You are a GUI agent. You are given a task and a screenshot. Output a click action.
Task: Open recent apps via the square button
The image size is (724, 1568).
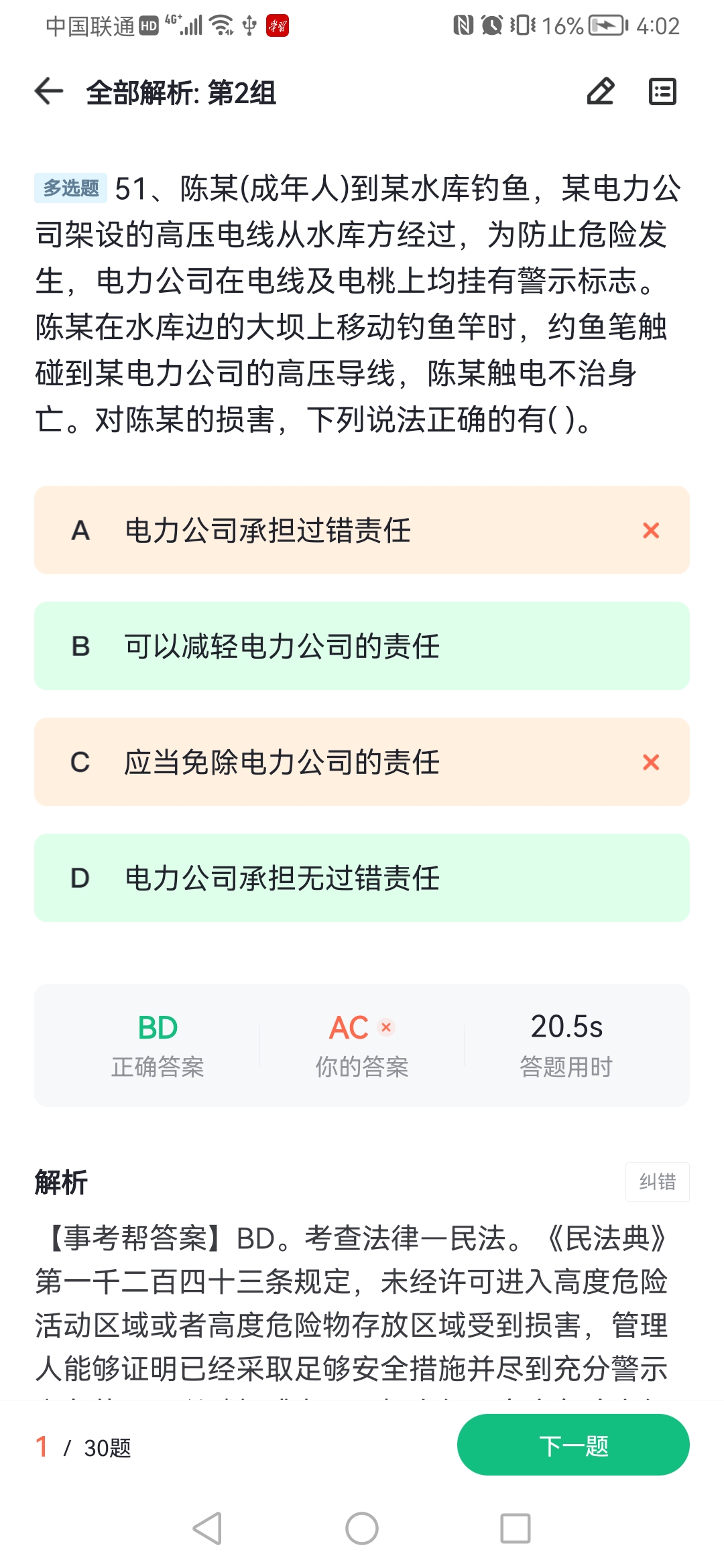point(516,1528)
